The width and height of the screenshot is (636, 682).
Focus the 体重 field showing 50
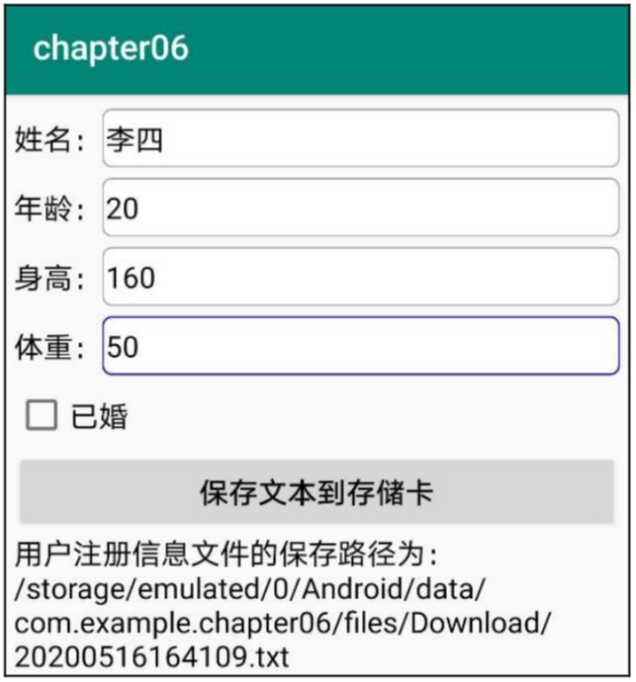(x=360, y=346)
